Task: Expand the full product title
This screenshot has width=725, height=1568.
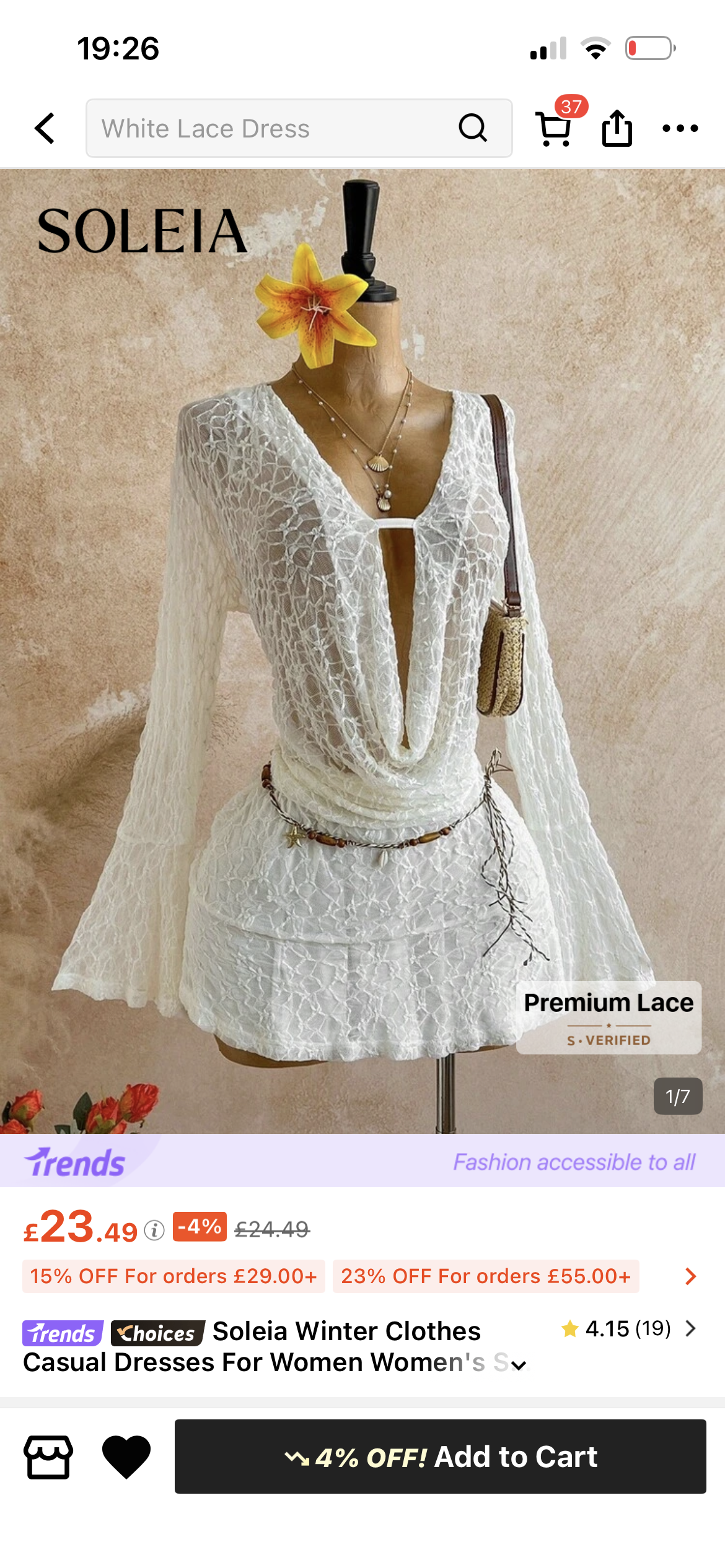Action: tap(519, 1365)
